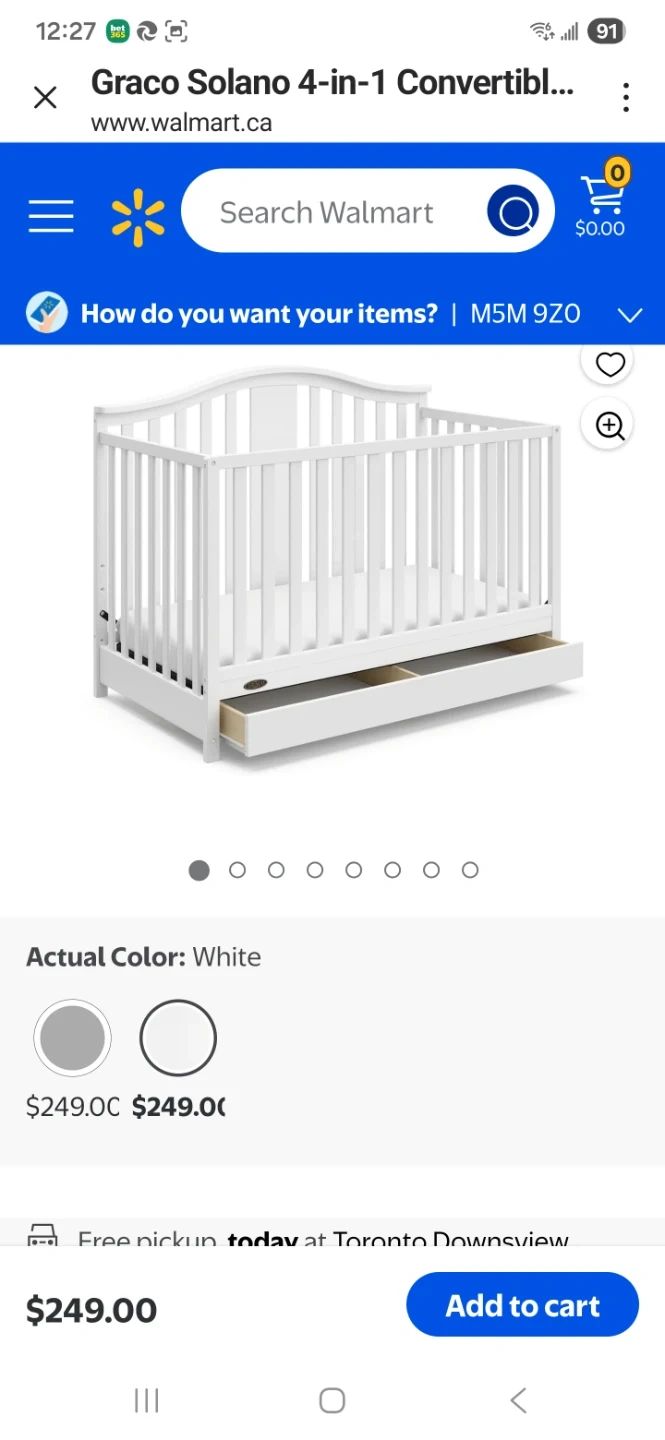Expand the How do you want your items bar
665x1440 pixels.
[332, 314]
